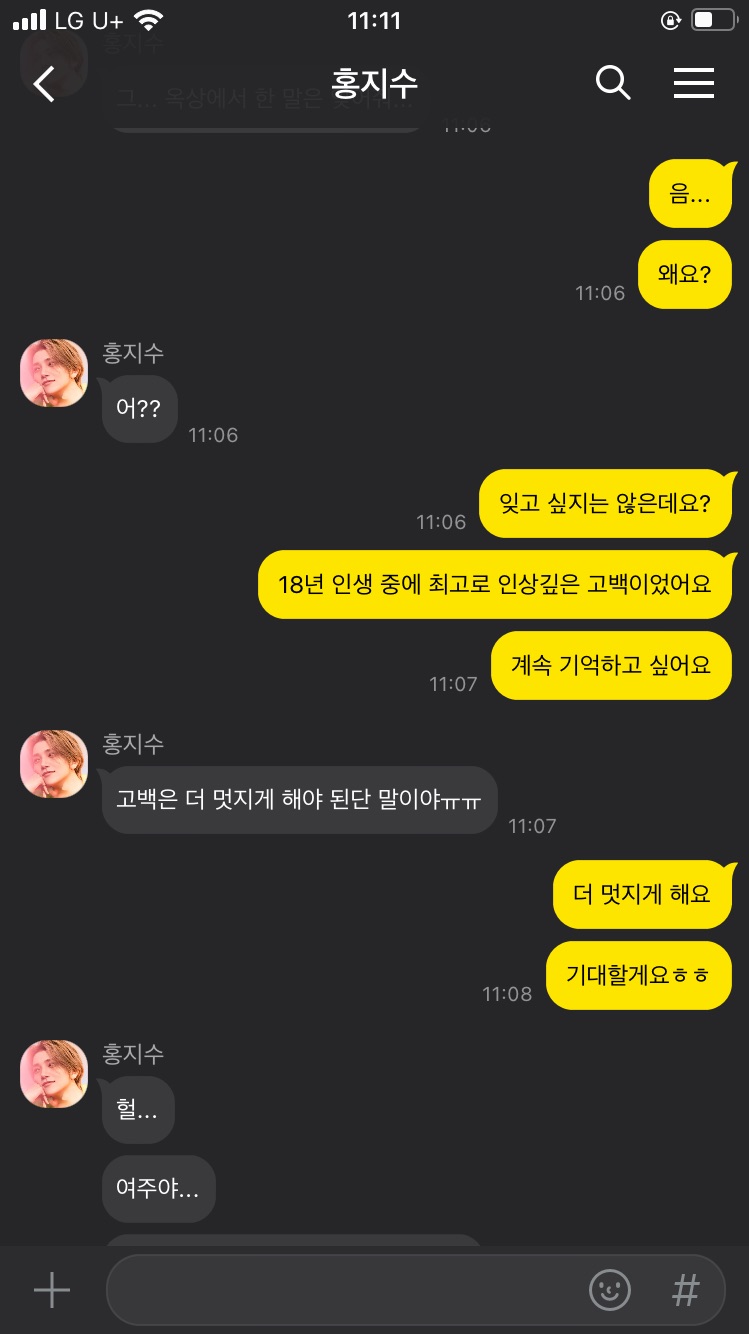Image resolution: width=749 pixels, height=1334 pixels.
Task: Go back to the chat list
Action: [44, 84]
